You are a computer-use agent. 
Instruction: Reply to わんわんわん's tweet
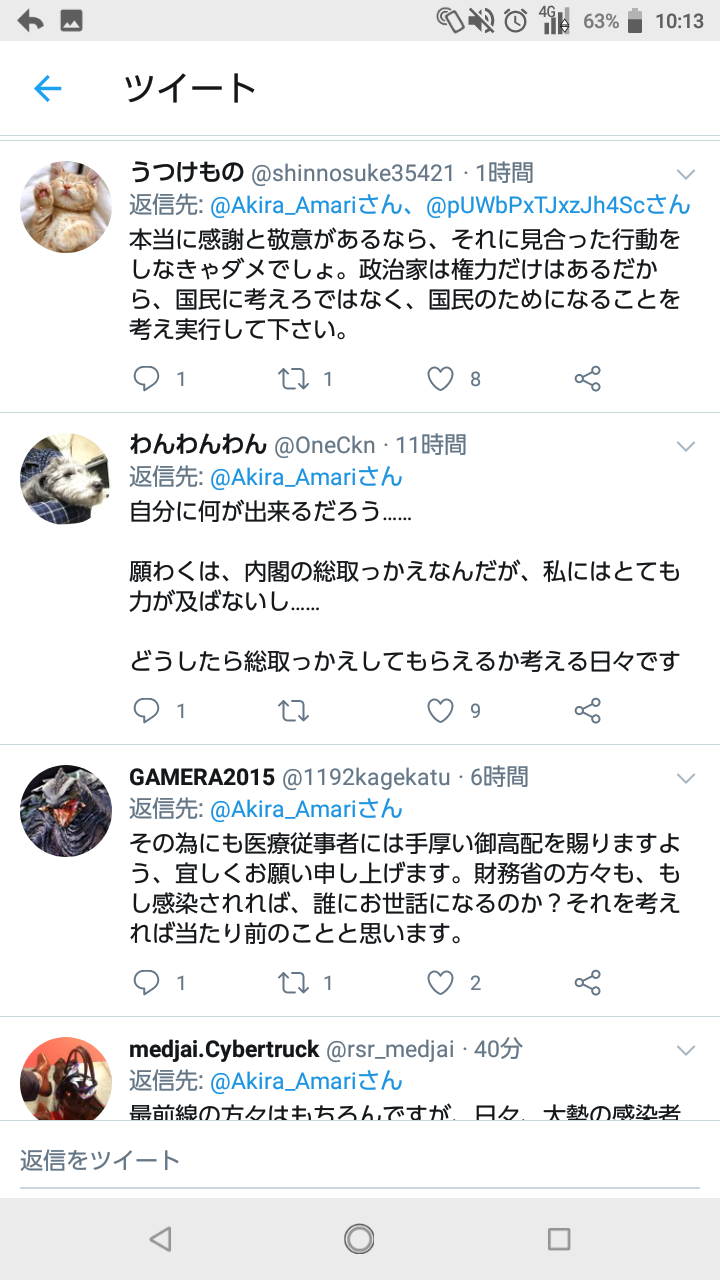[x=147, y=711]
